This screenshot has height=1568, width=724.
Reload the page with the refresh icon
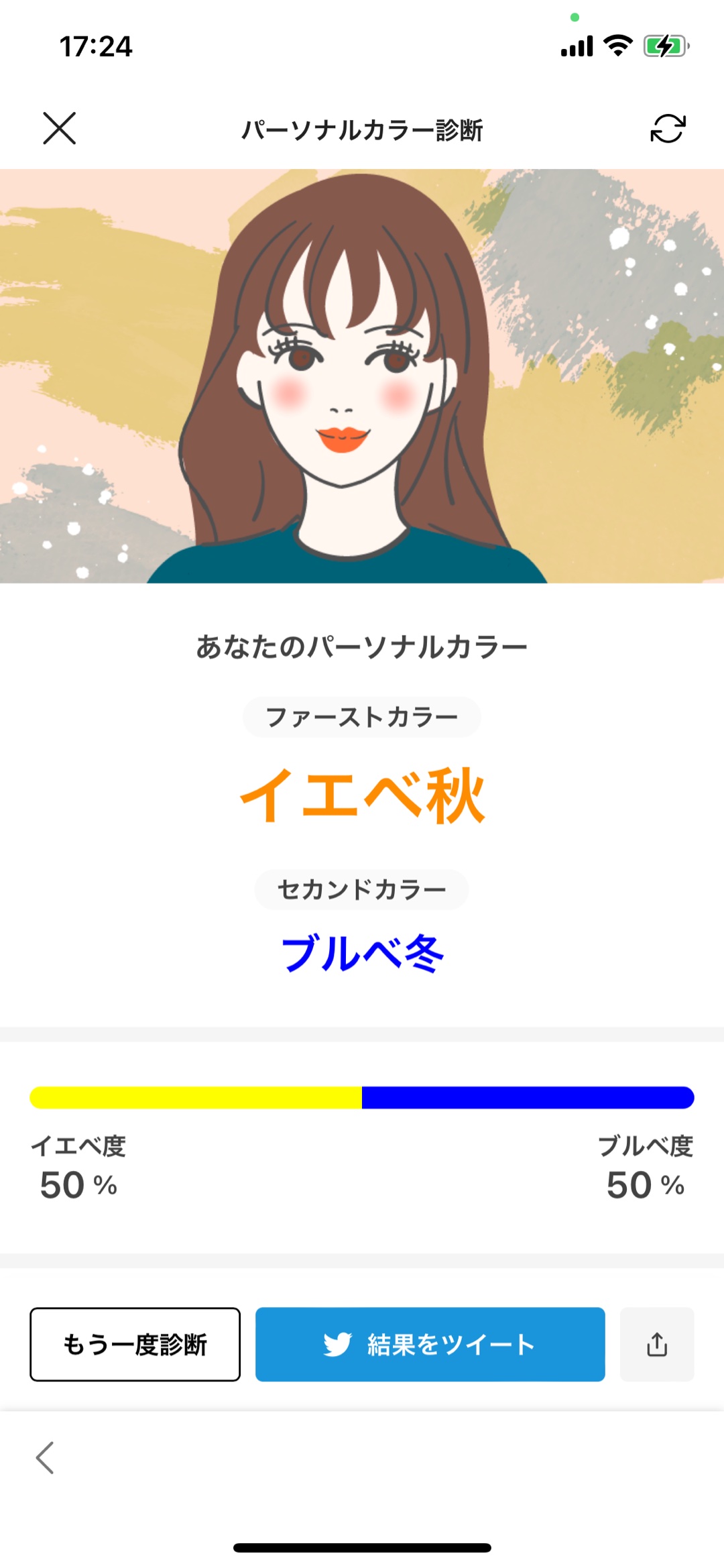coord(668,128)
